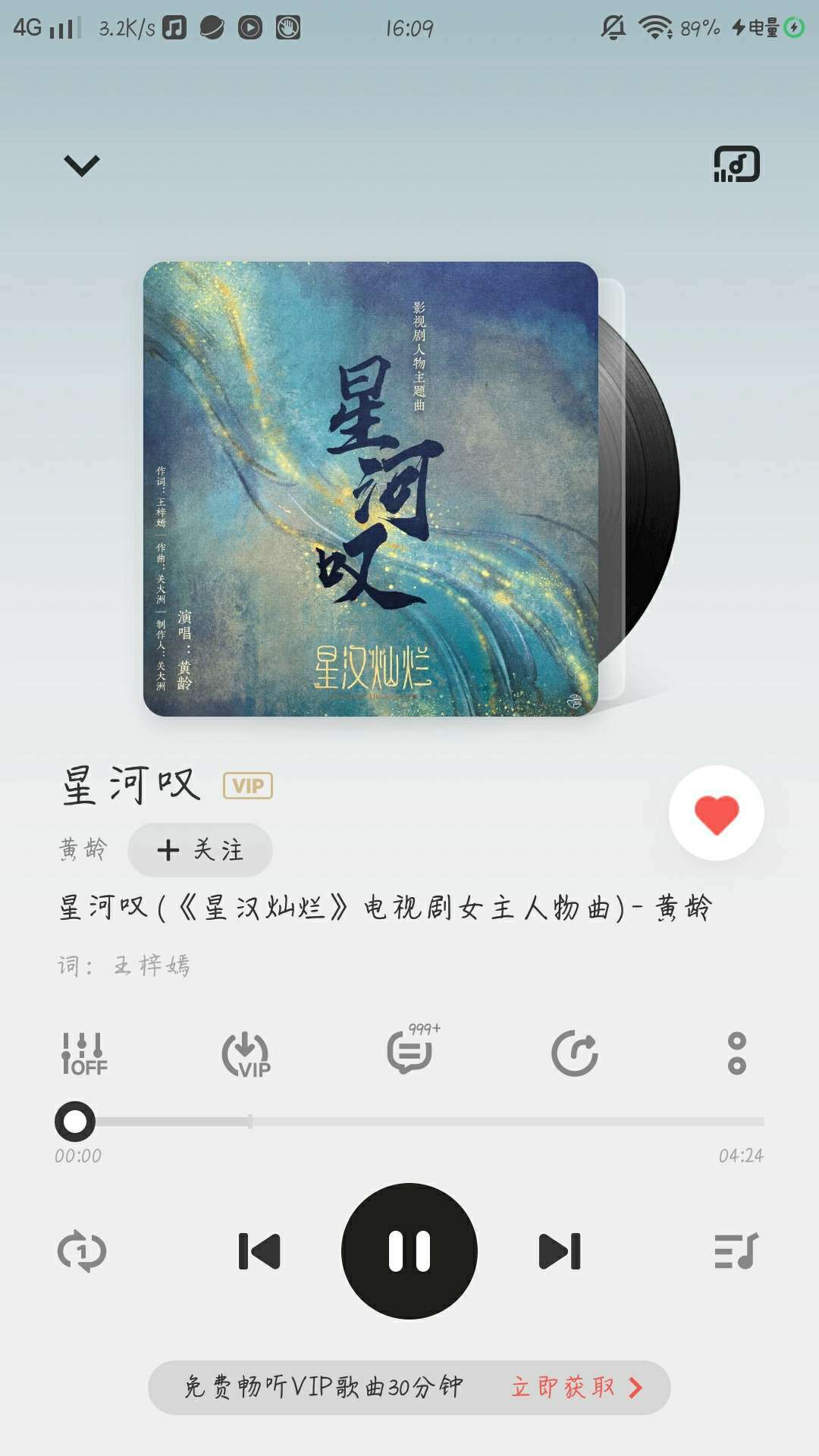The height and width of the screenshot is (1456, 819).
Task: Open artist page for 黄龄
Action: (x=83, y=849)
